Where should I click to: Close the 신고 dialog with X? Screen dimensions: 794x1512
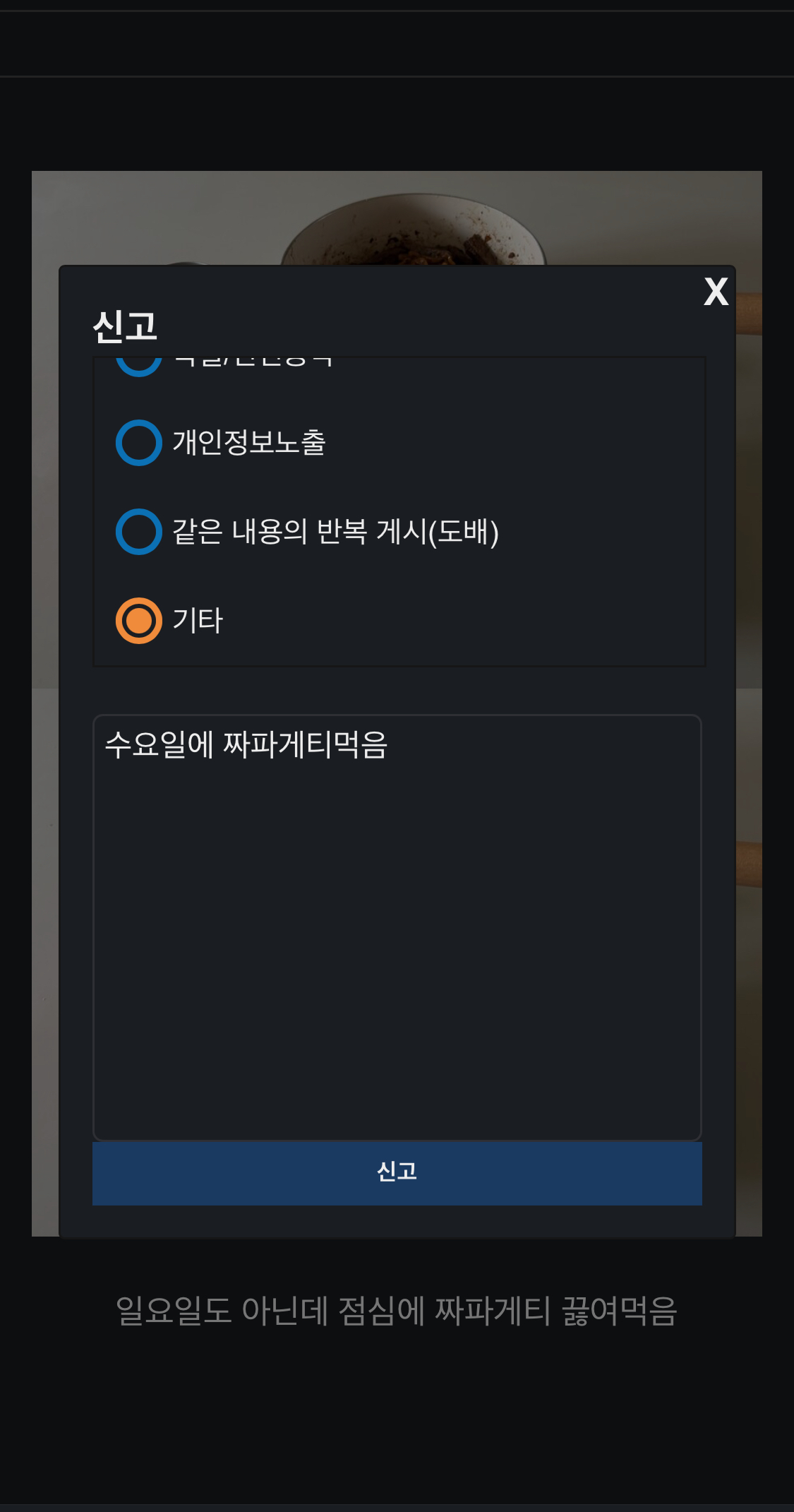pyautogui.click(x=716, y=291)
